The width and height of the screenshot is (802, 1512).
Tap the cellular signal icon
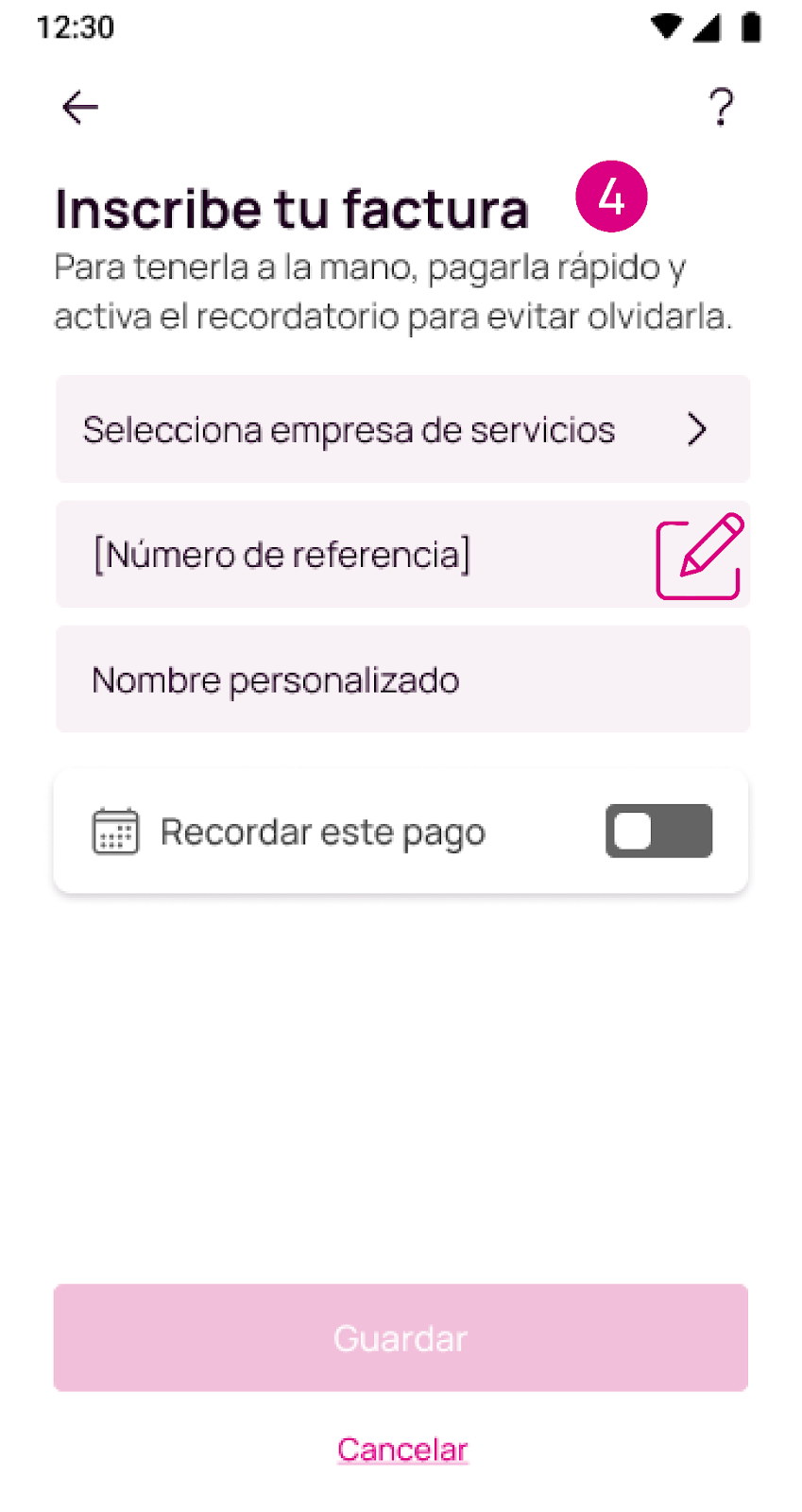point(708,27)
